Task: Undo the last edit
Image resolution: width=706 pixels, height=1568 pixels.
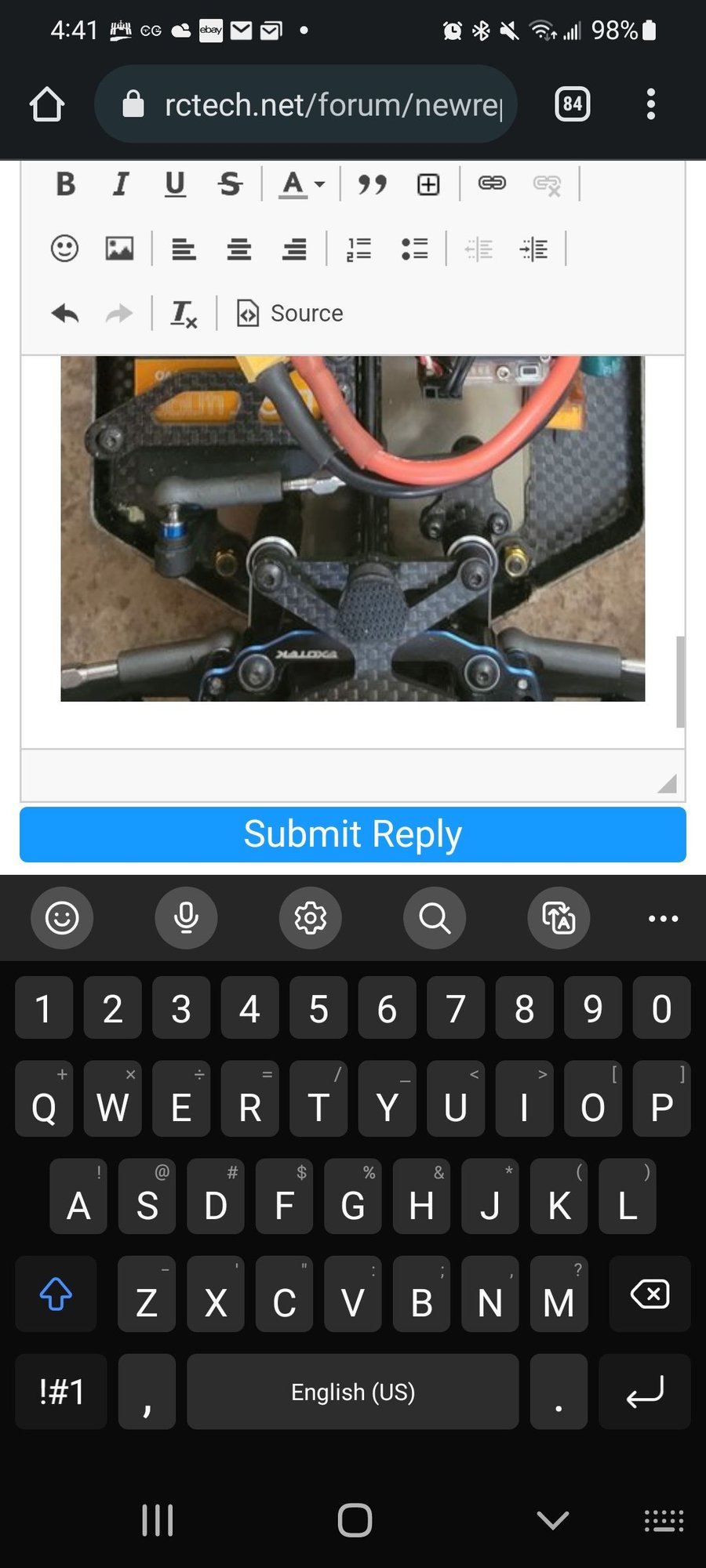Action: [x=65, y=314]
